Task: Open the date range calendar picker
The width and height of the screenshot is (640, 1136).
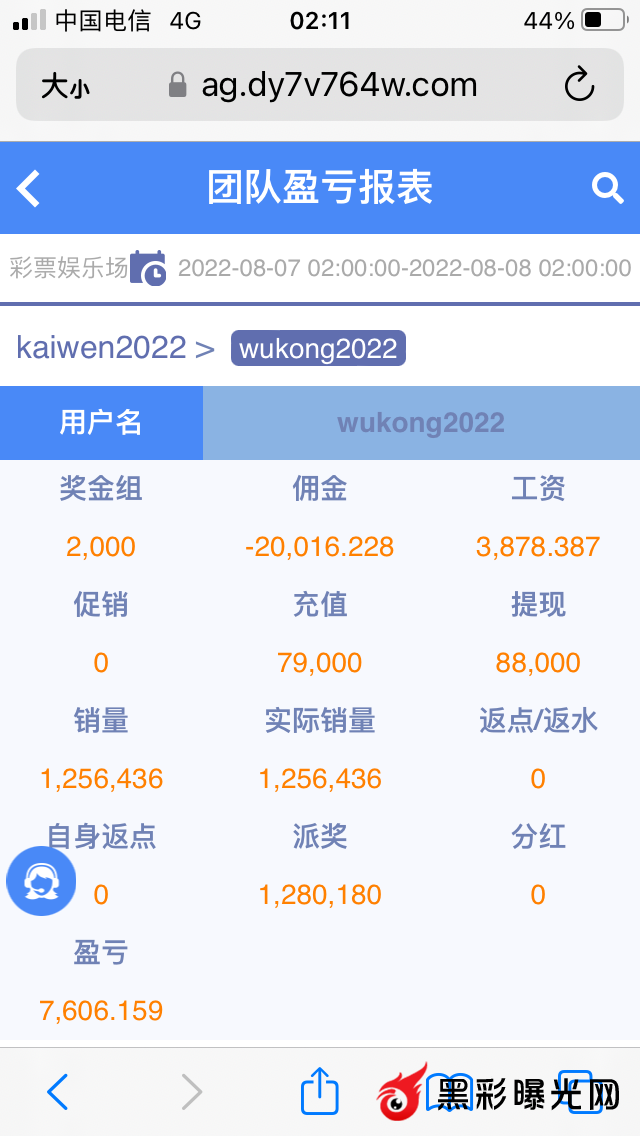Action: coord(148,268)
